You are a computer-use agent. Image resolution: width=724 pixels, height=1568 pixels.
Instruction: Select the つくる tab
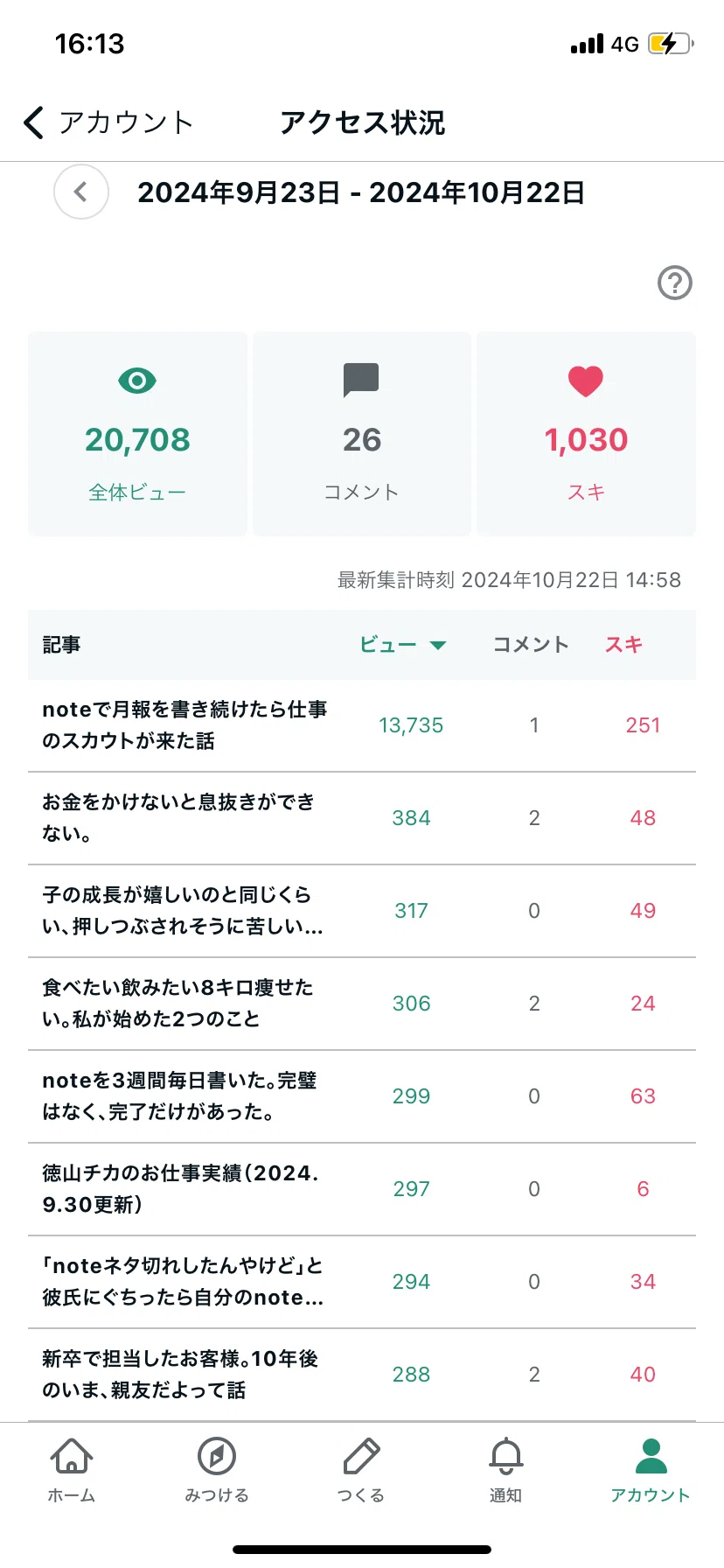coord(361,1470)
